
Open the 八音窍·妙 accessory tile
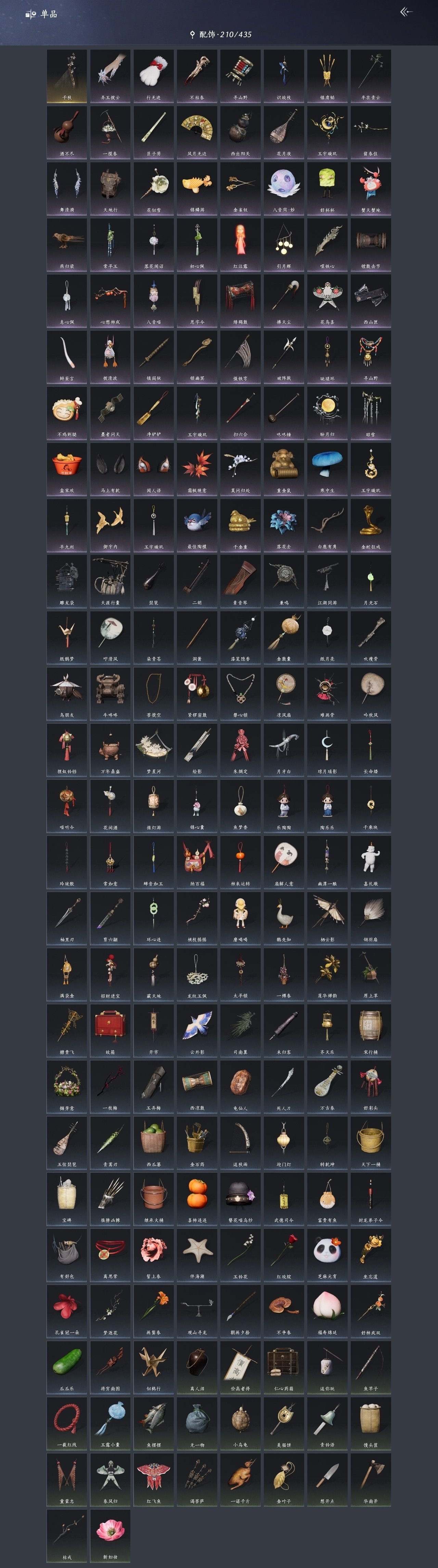283,188
